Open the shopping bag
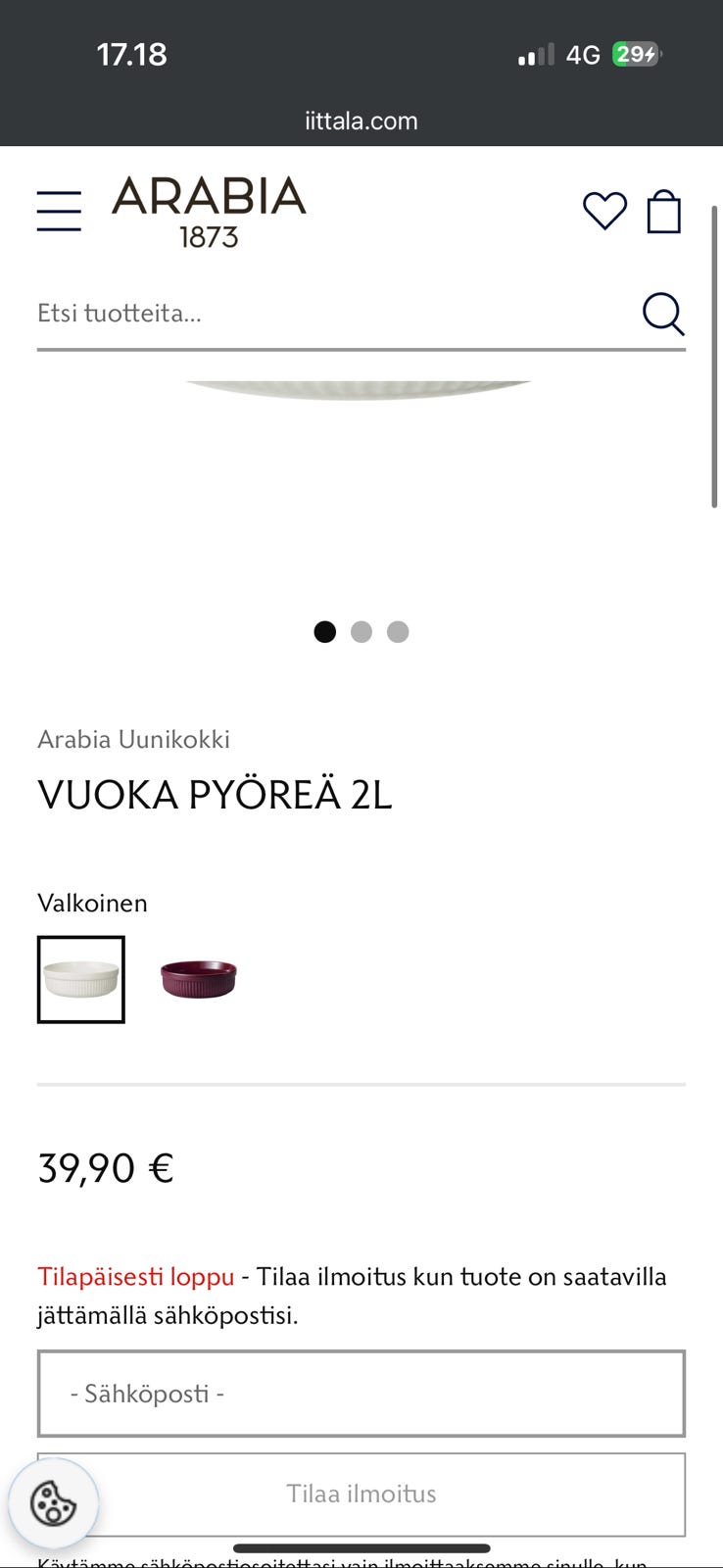The height and width of the screenshot is (1568, 723). 665,211
